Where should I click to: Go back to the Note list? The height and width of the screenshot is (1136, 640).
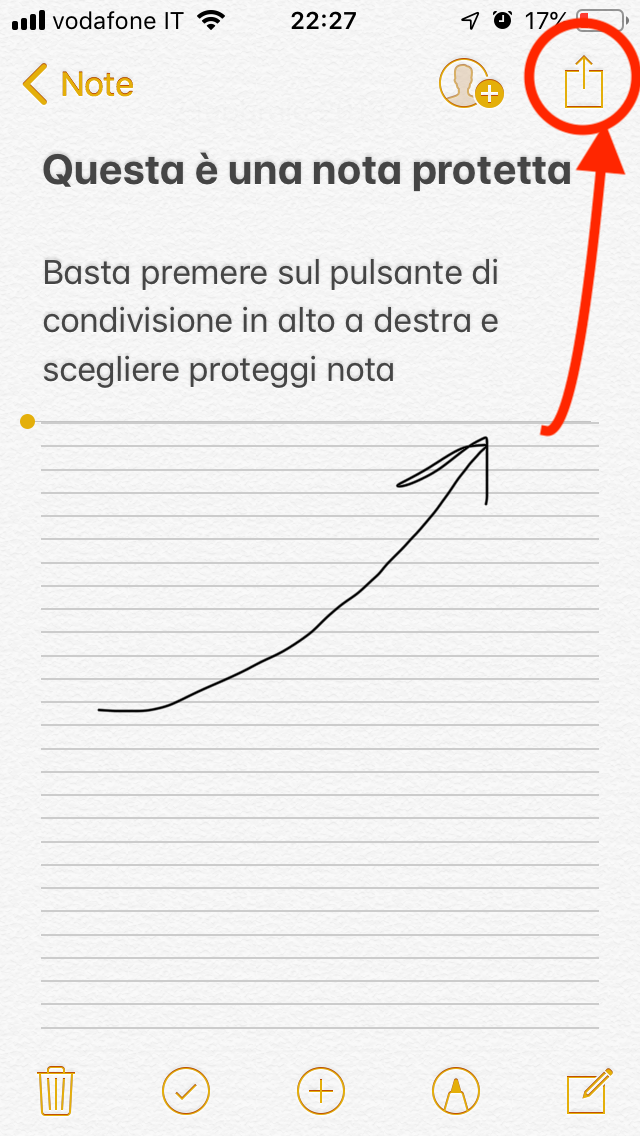coord(78,84)
